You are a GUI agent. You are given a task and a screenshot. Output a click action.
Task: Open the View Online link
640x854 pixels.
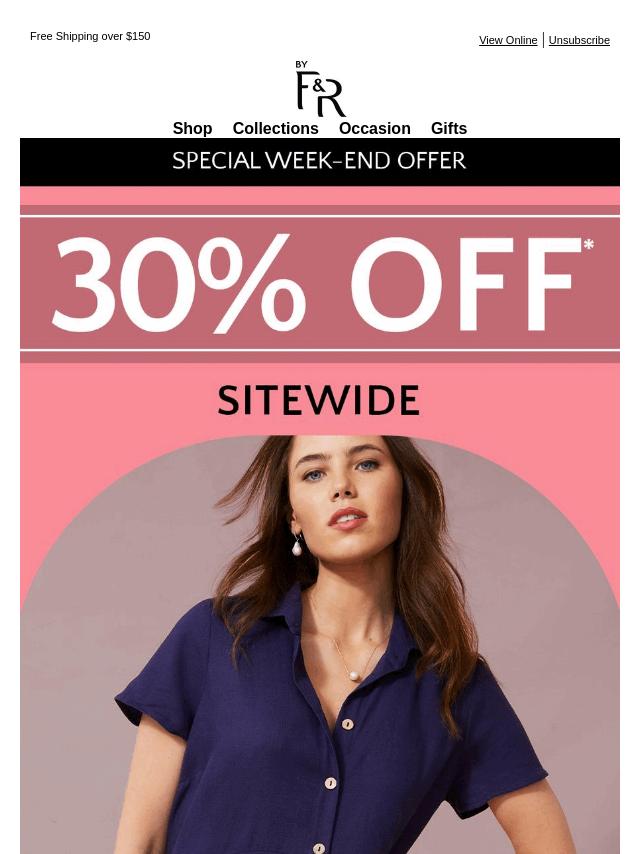pyautogui.click(x=507, y=40)
